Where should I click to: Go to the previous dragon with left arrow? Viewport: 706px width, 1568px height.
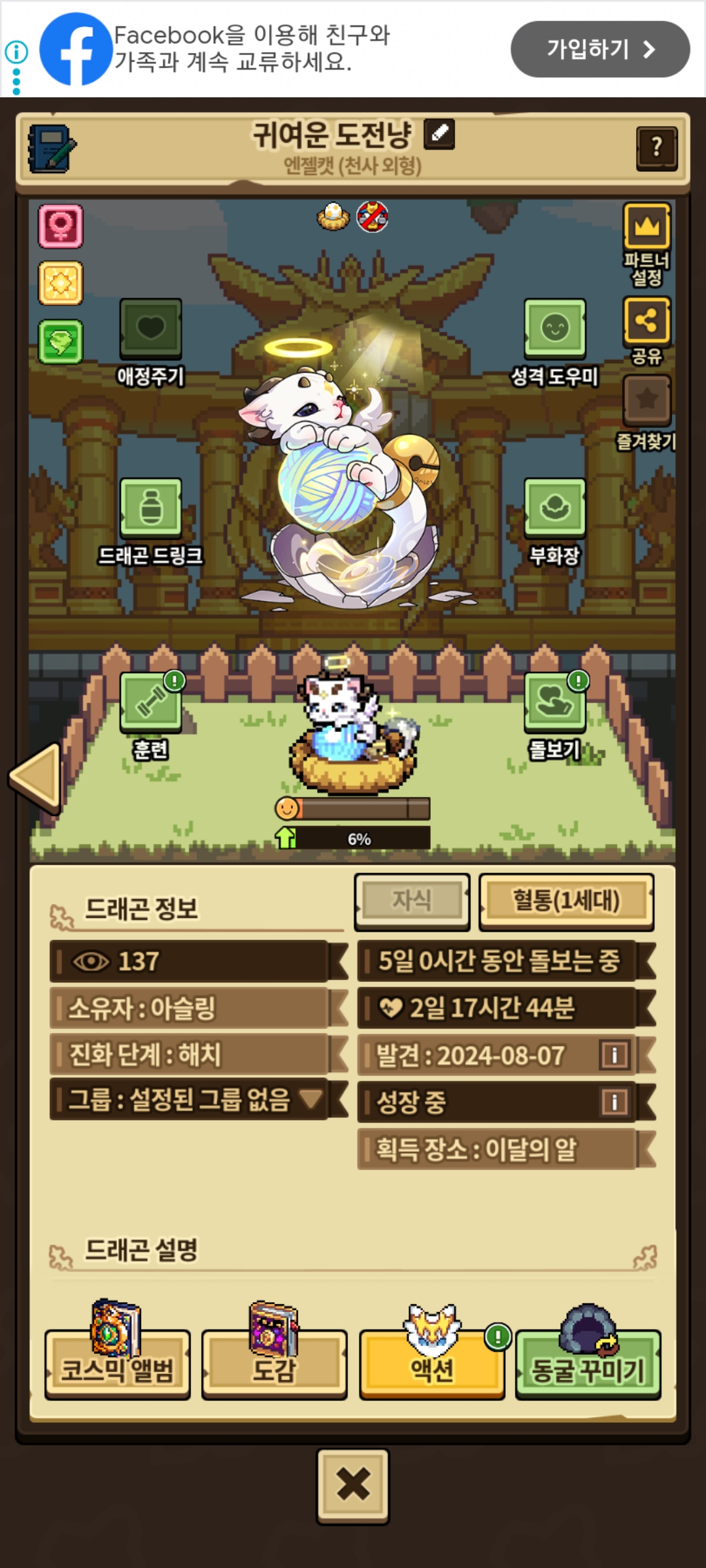tap(37, 777)
